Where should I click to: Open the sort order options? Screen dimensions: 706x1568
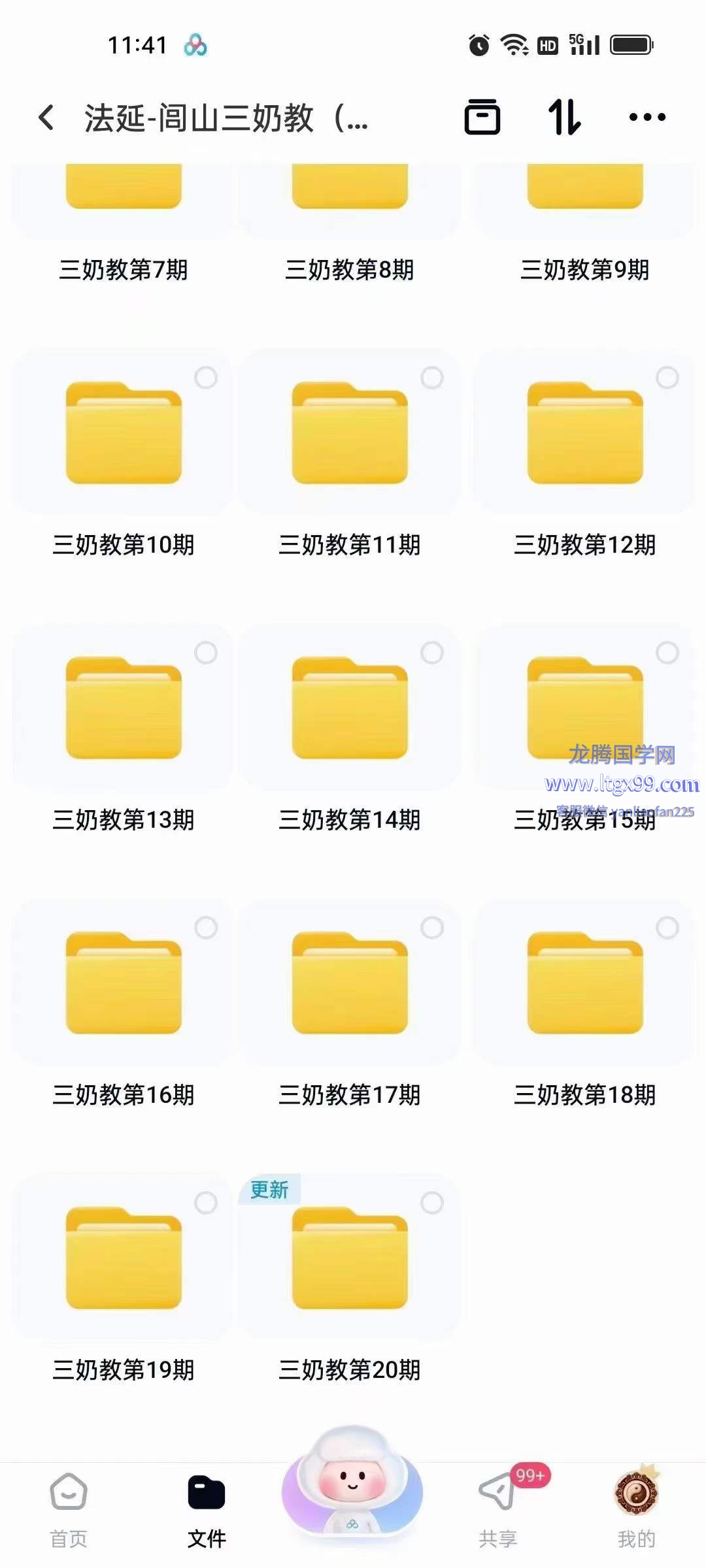pyautogui.click(x=564, y=118)
